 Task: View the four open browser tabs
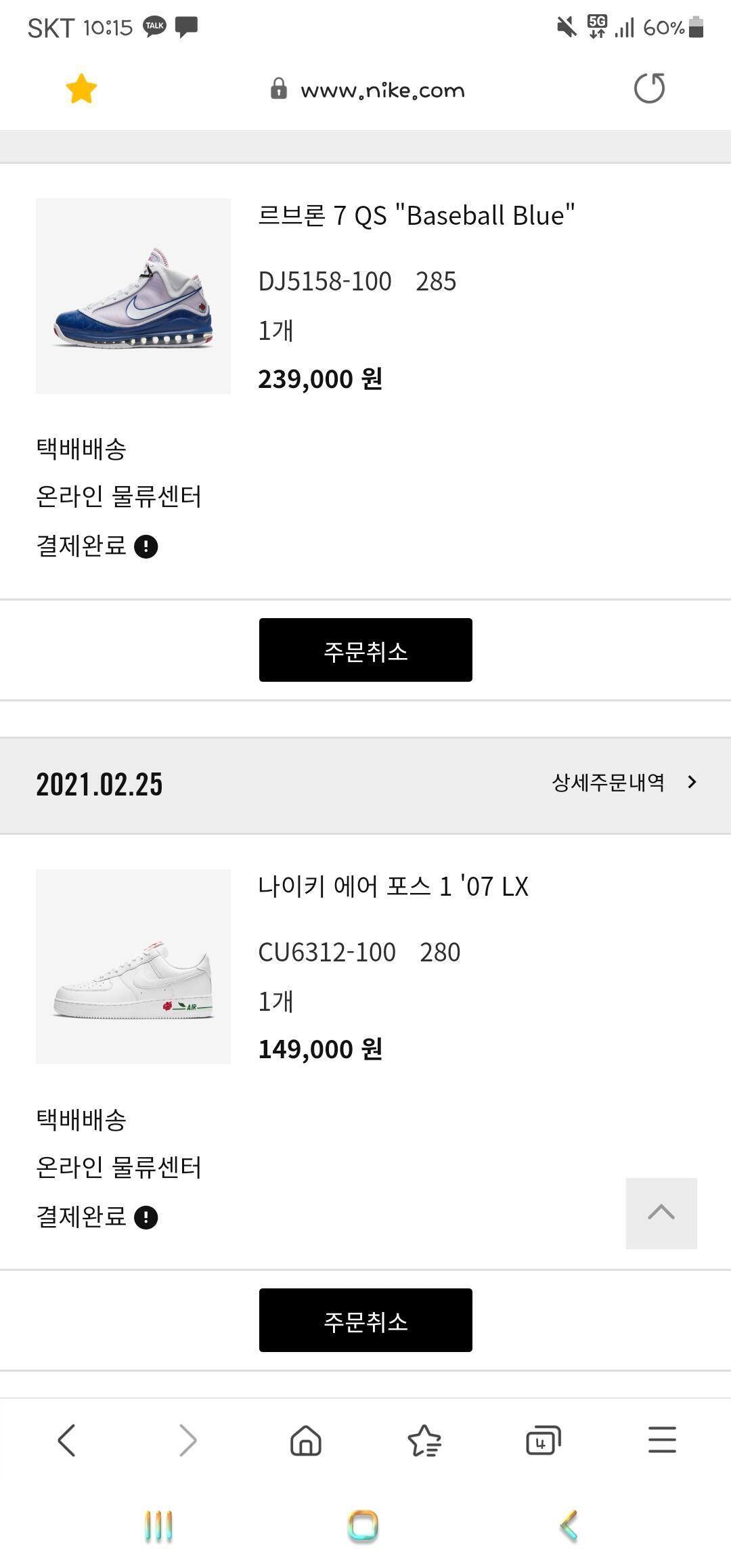pos(543,1439)
